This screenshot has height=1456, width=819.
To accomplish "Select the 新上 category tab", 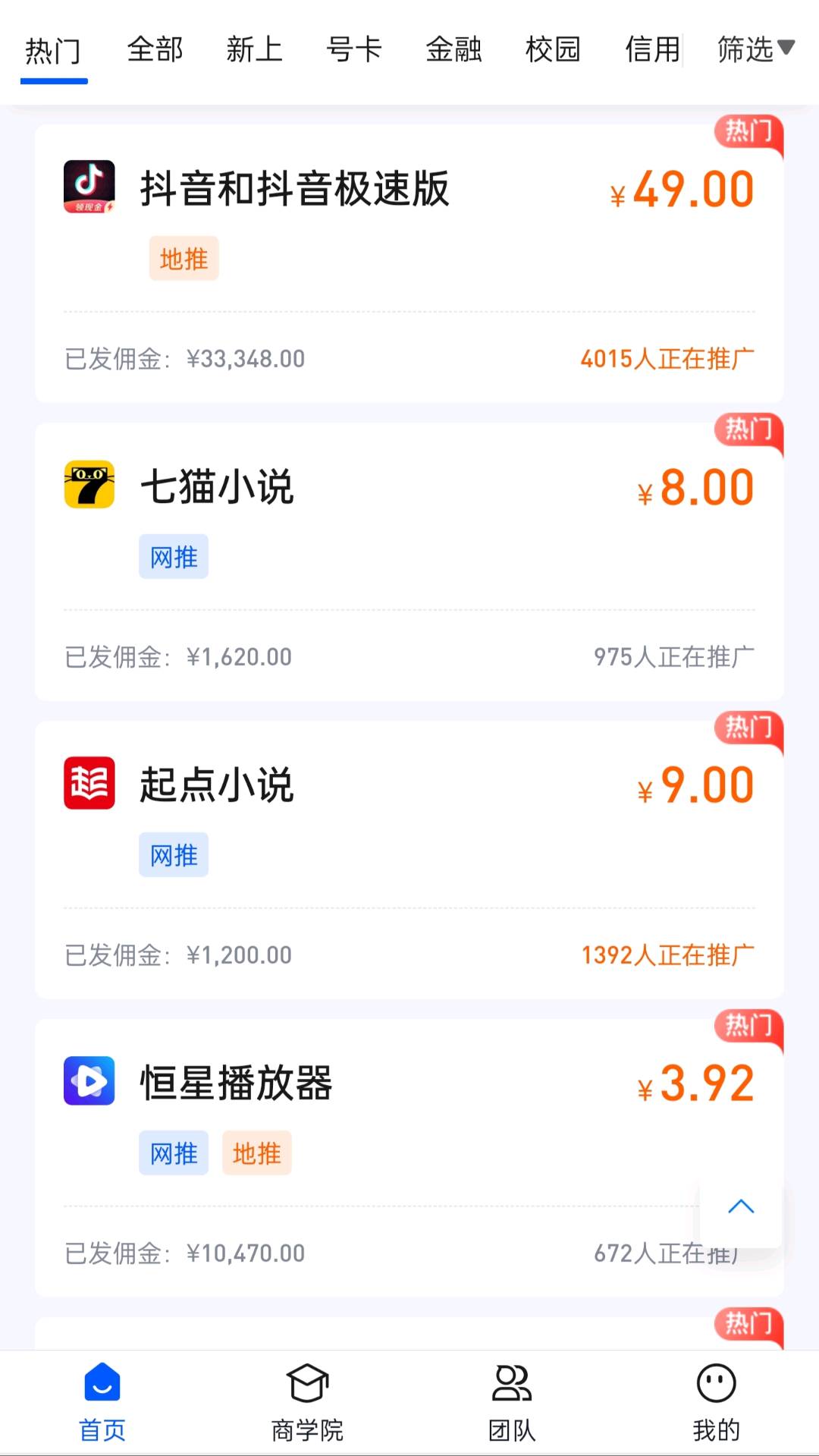I will point(254,50).
